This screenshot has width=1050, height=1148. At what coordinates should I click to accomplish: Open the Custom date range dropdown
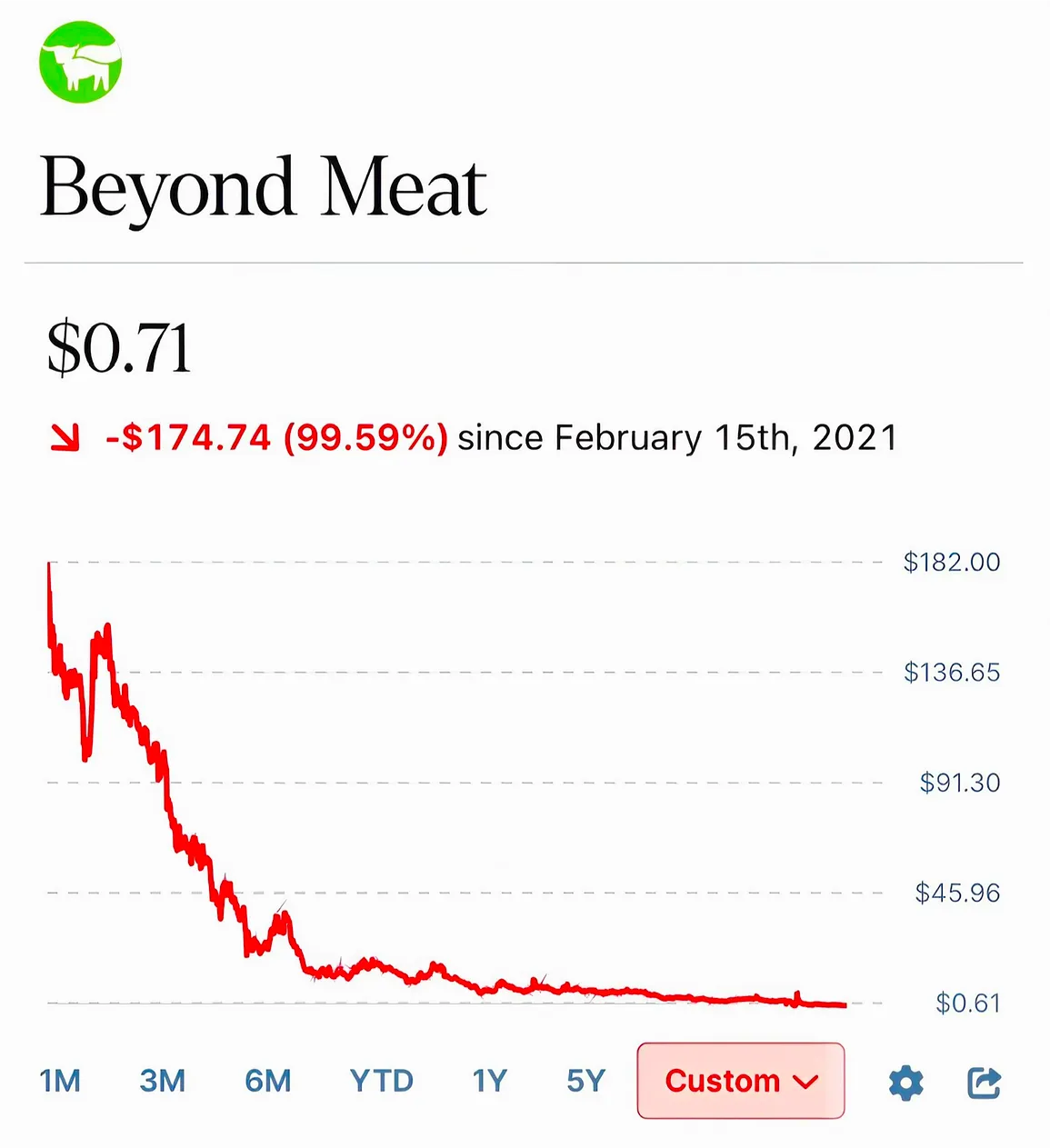coord(740,1082)
